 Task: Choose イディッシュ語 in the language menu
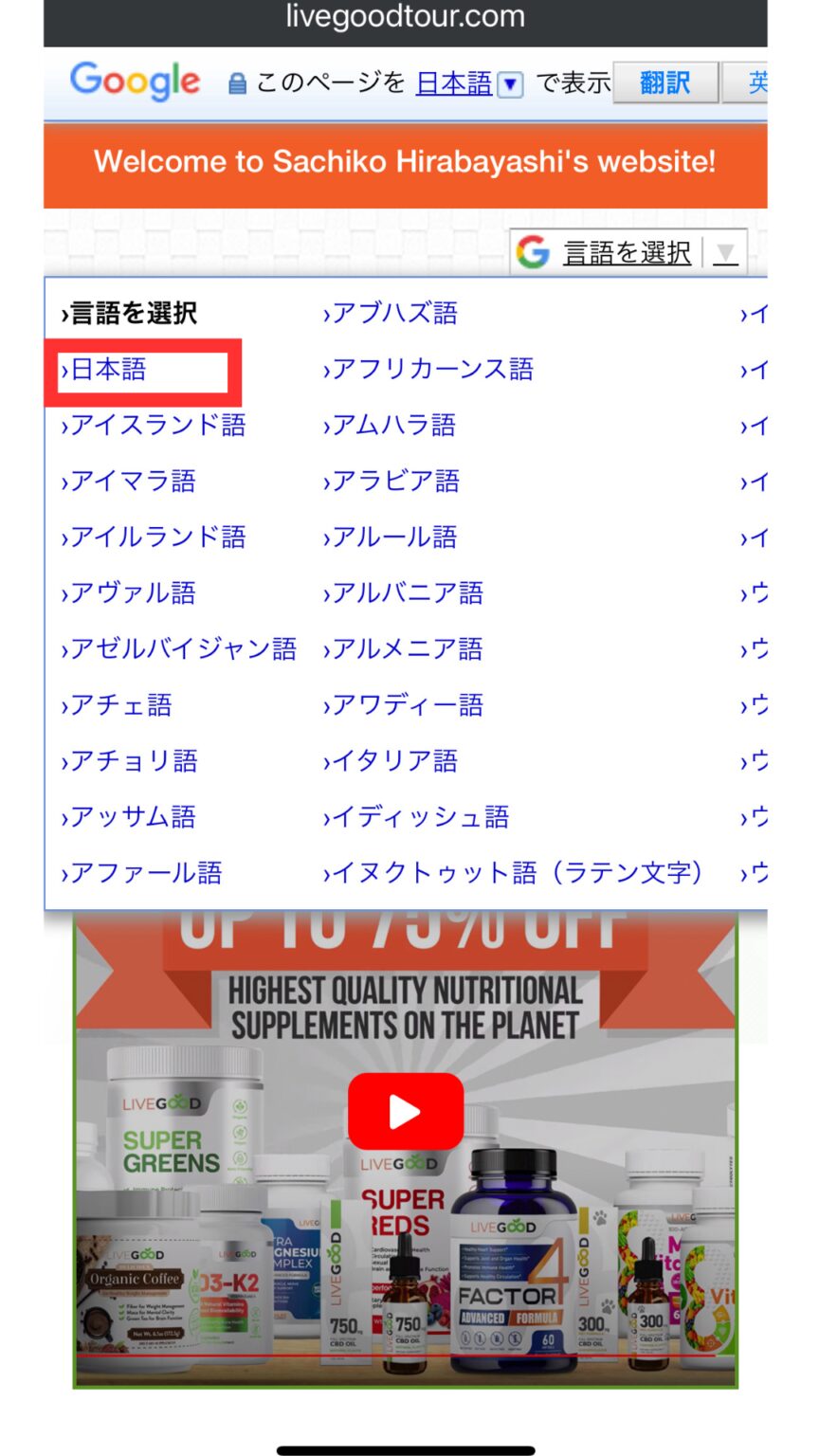(415, 817)
